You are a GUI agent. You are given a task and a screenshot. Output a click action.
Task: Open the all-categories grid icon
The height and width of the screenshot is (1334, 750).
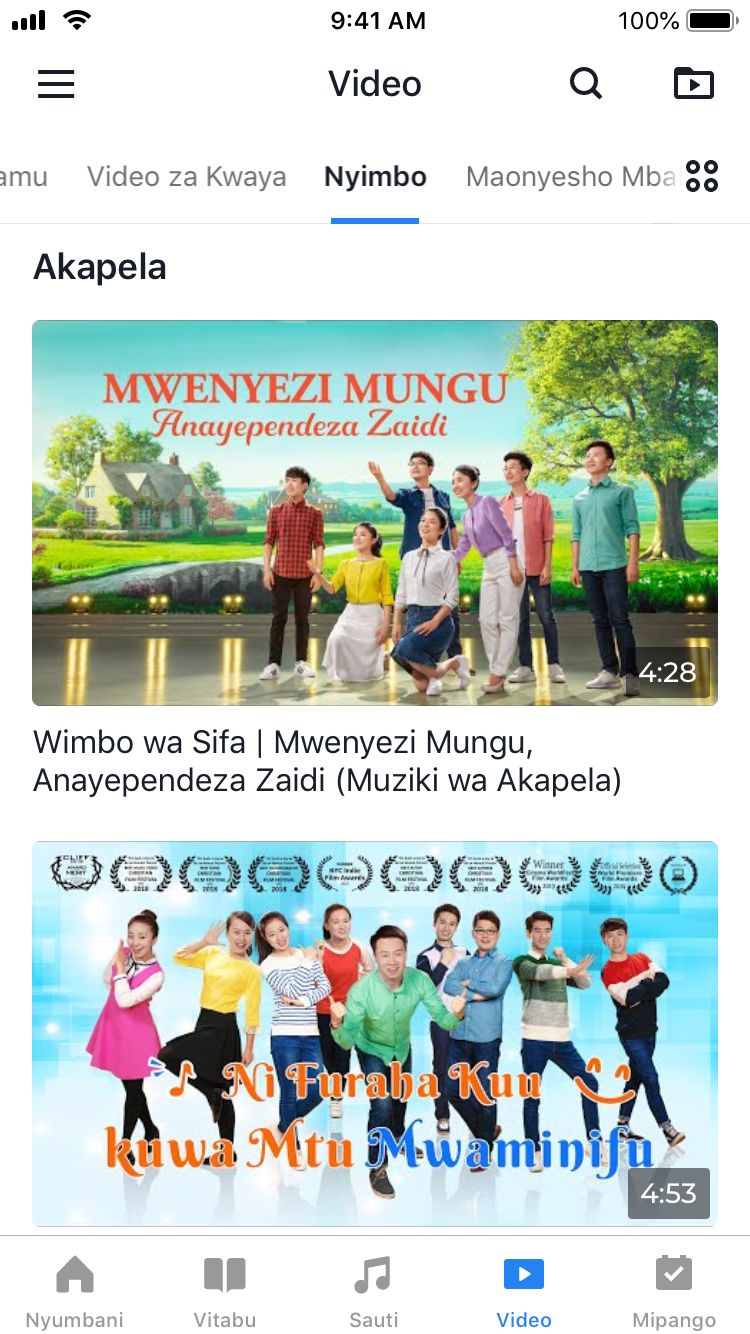(x=702, y=177)
